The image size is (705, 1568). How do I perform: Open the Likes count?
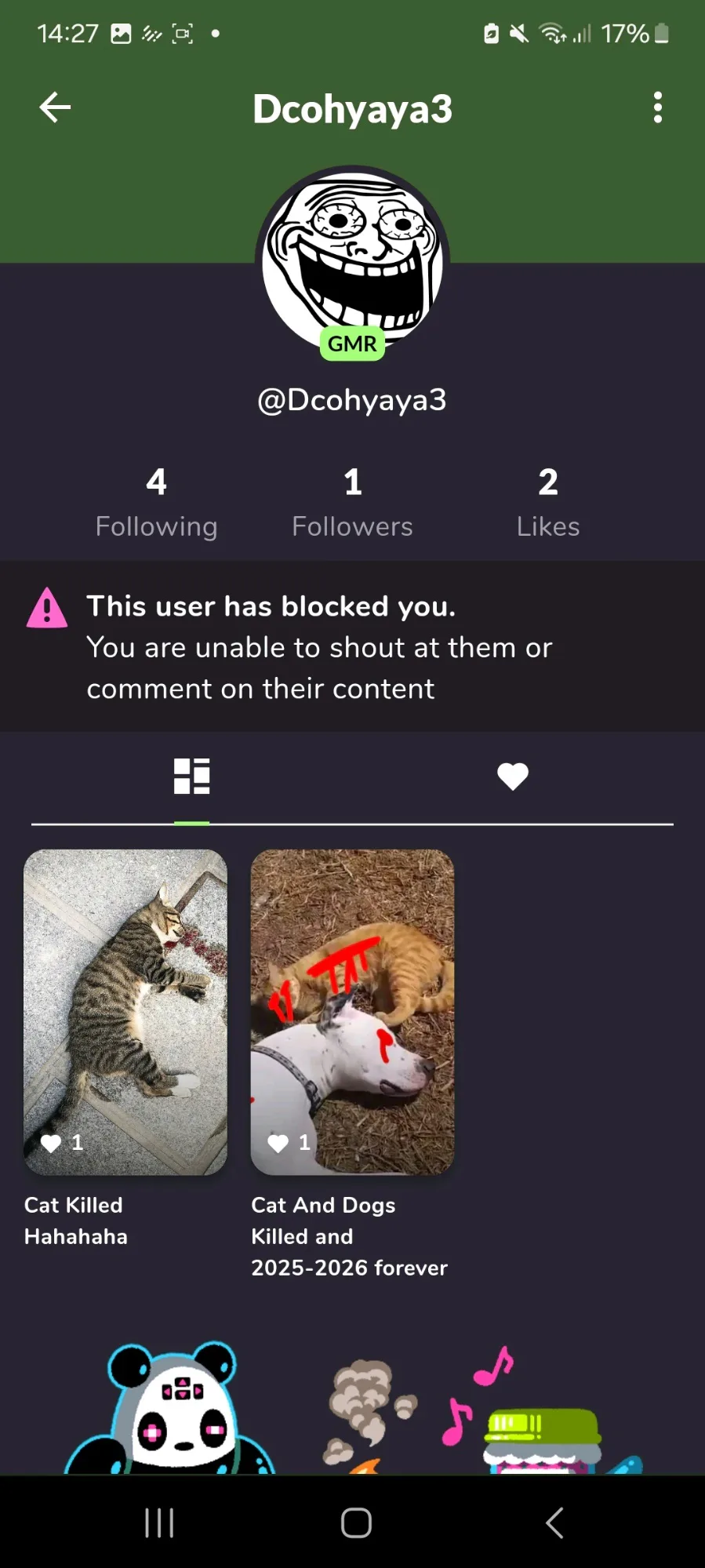(x=548, y=502)
